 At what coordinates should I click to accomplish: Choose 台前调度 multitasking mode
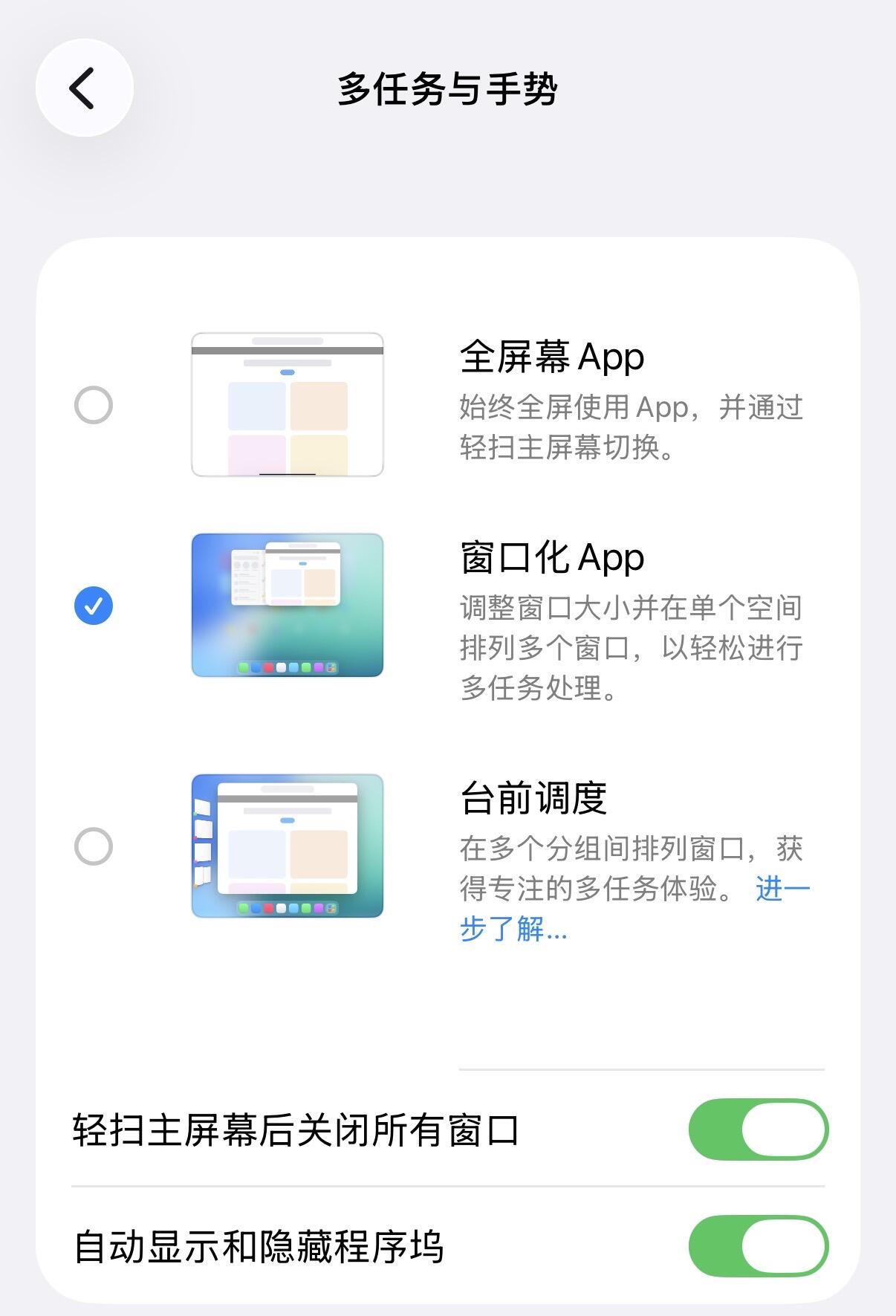click(x=94, y=846)
